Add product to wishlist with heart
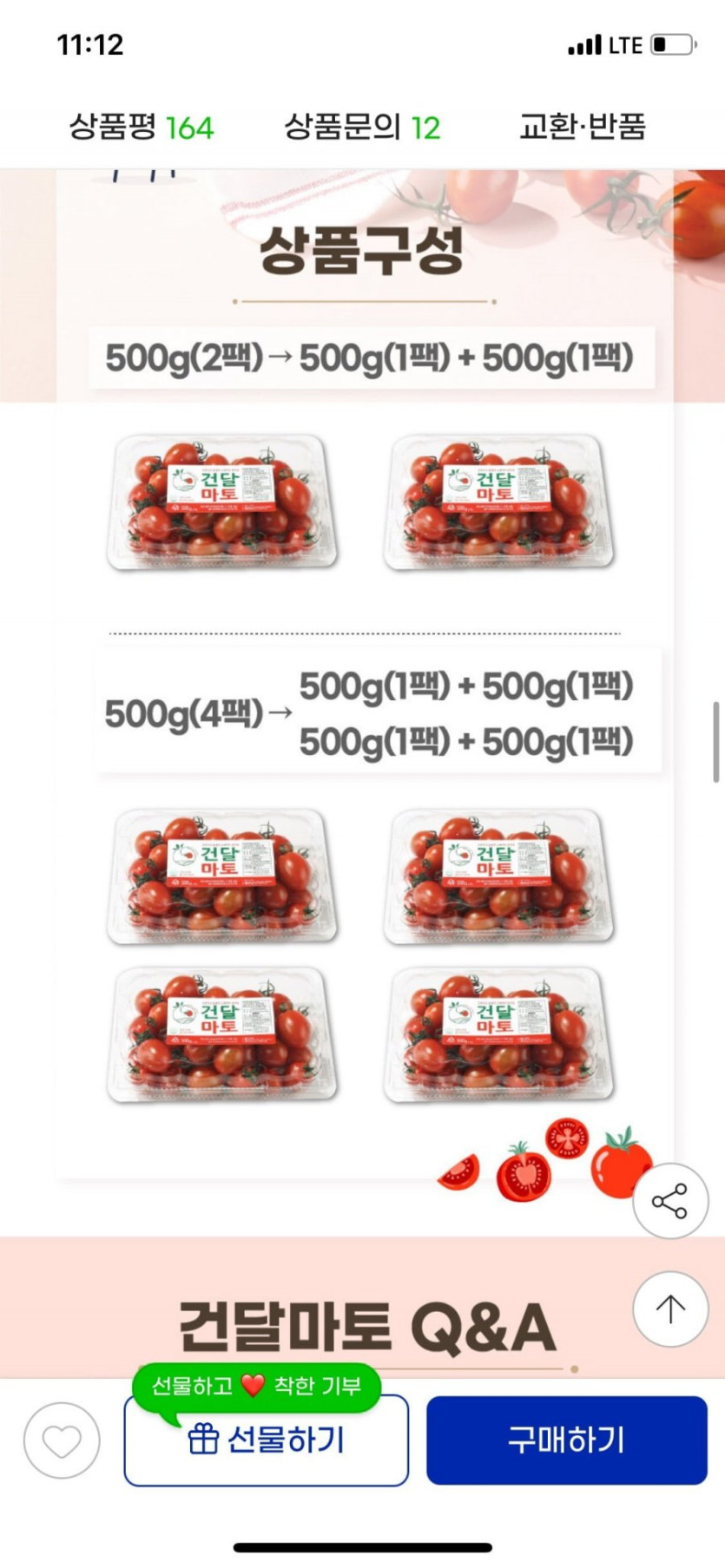 tap(62, 1441)
